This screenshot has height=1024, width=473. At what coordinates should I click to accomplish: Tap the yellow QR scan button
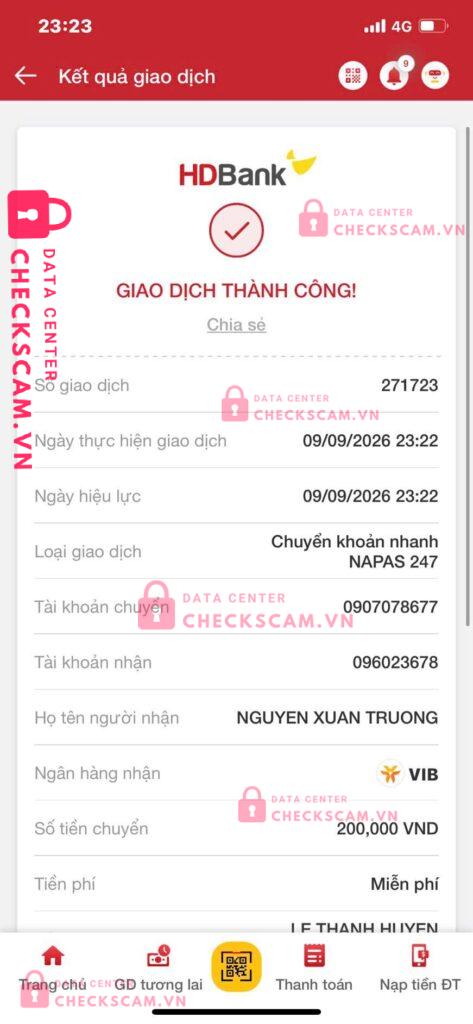(x=236, y=967)
